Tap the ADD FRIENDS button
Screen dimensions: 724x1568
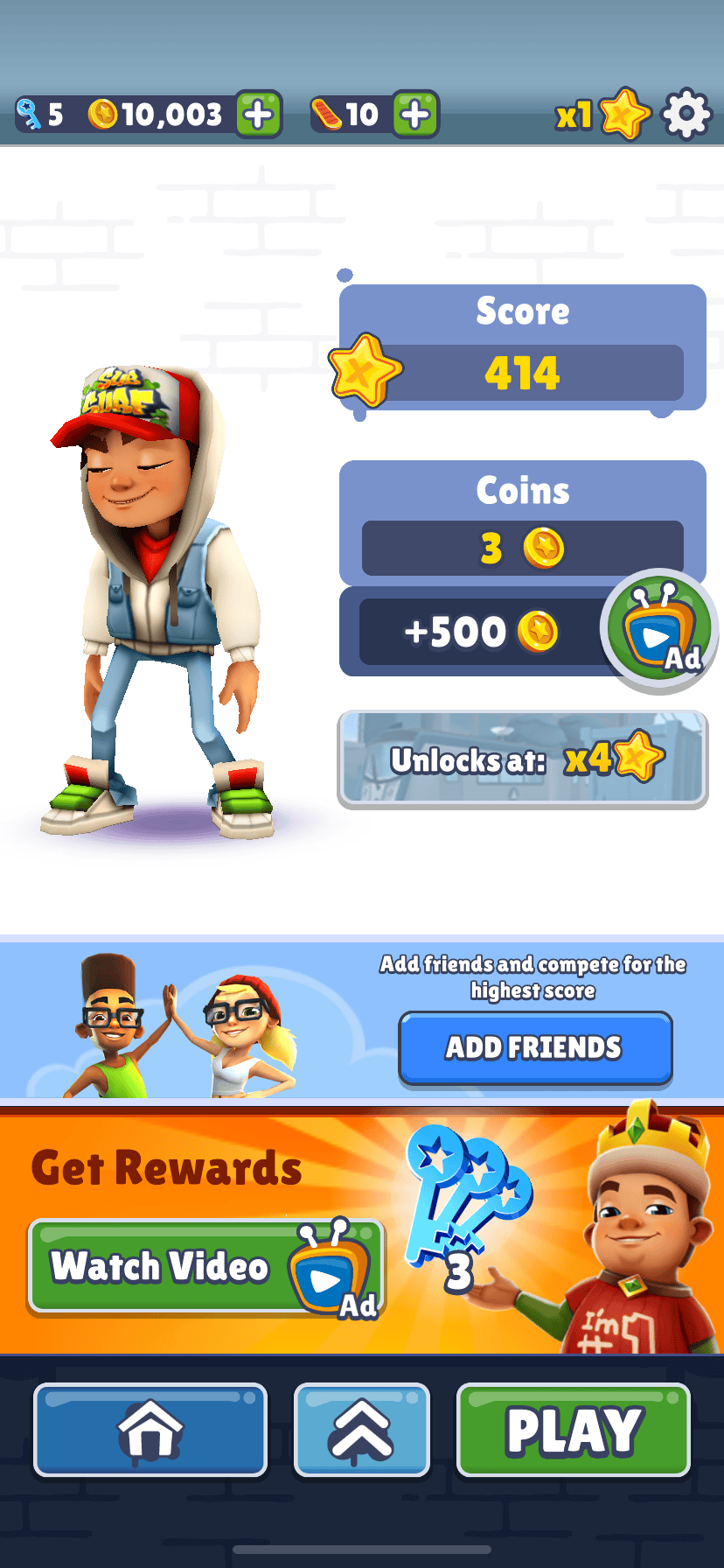[535, 1047]
